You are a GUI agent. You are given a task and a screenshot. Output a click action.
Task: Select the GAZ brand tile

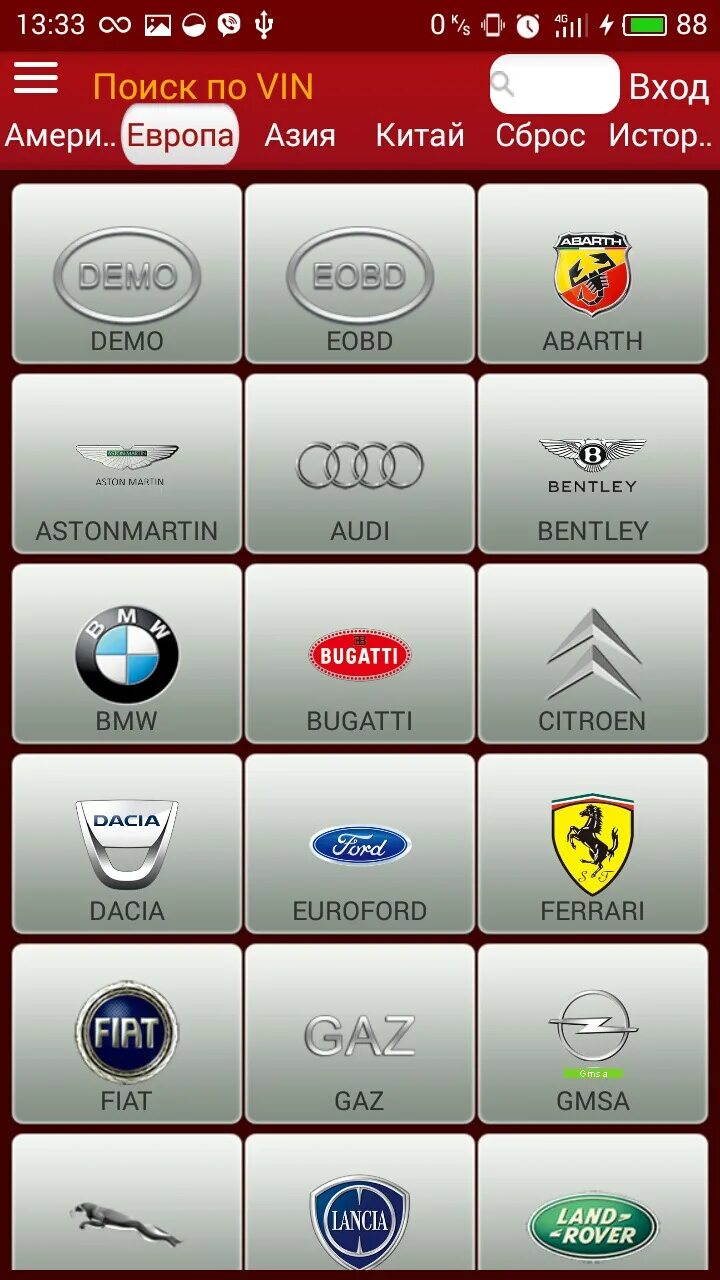[x=360, y=1033]
